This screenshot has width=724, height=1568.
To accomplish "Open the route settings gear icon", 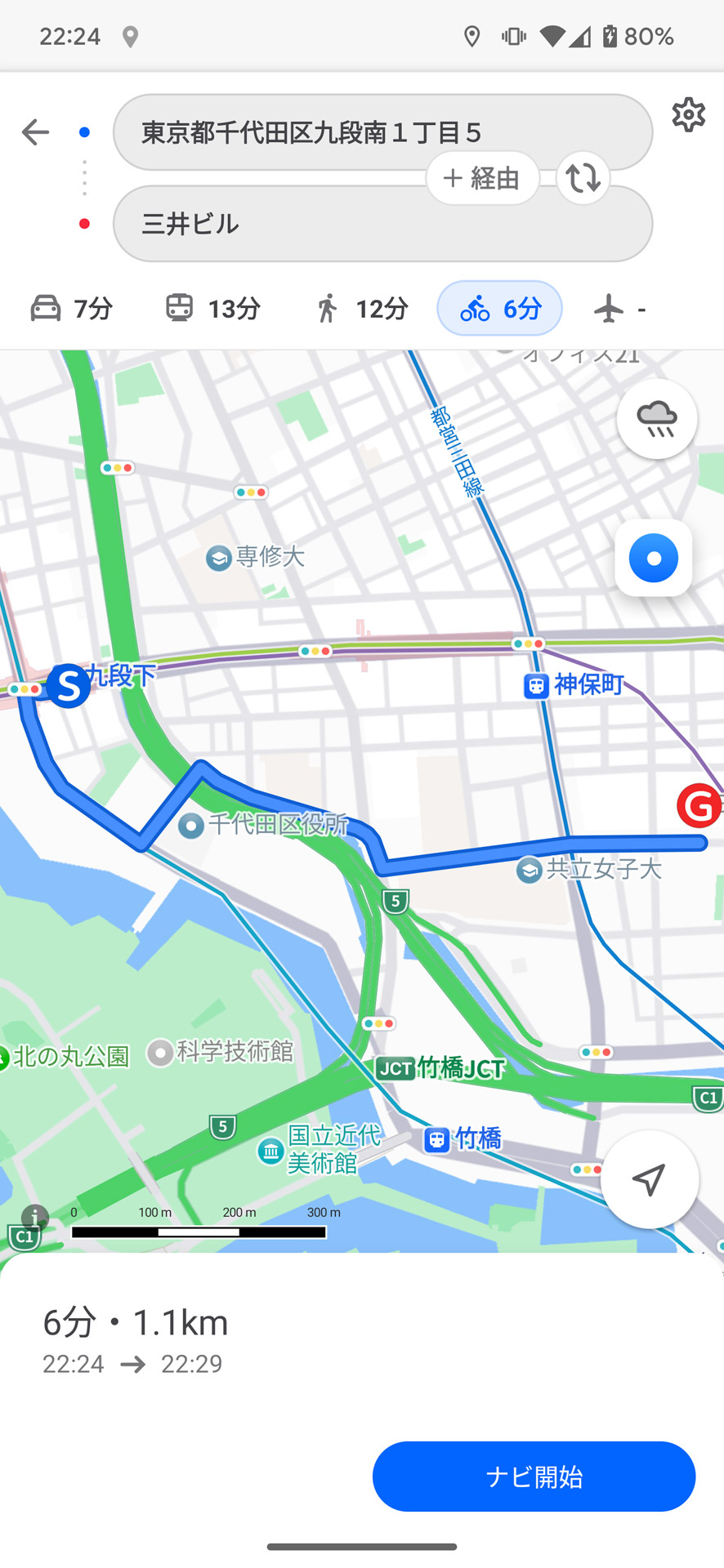I will point(689,116).
